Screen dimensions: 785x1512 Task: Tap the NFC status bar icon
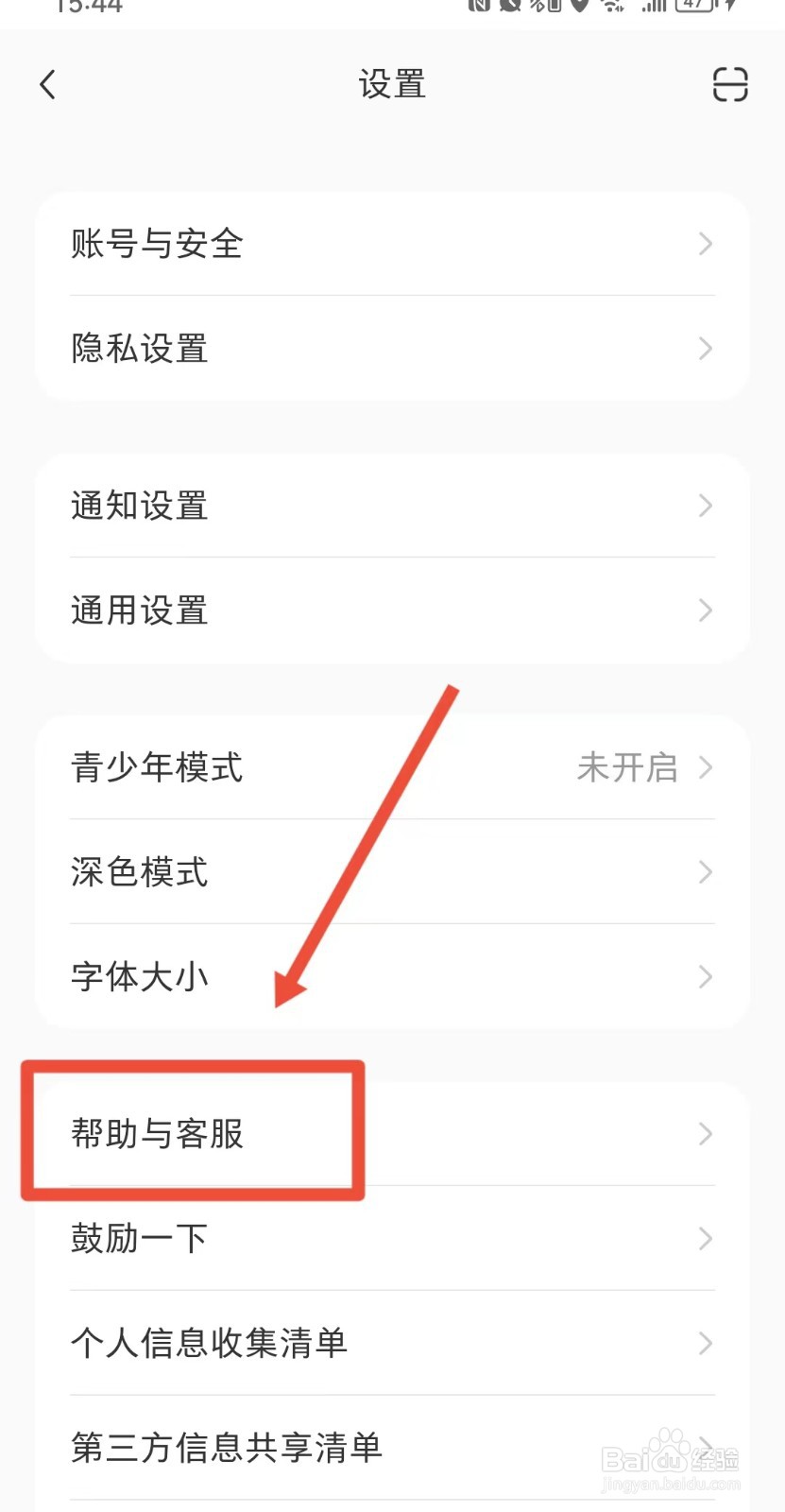[478, 8]
